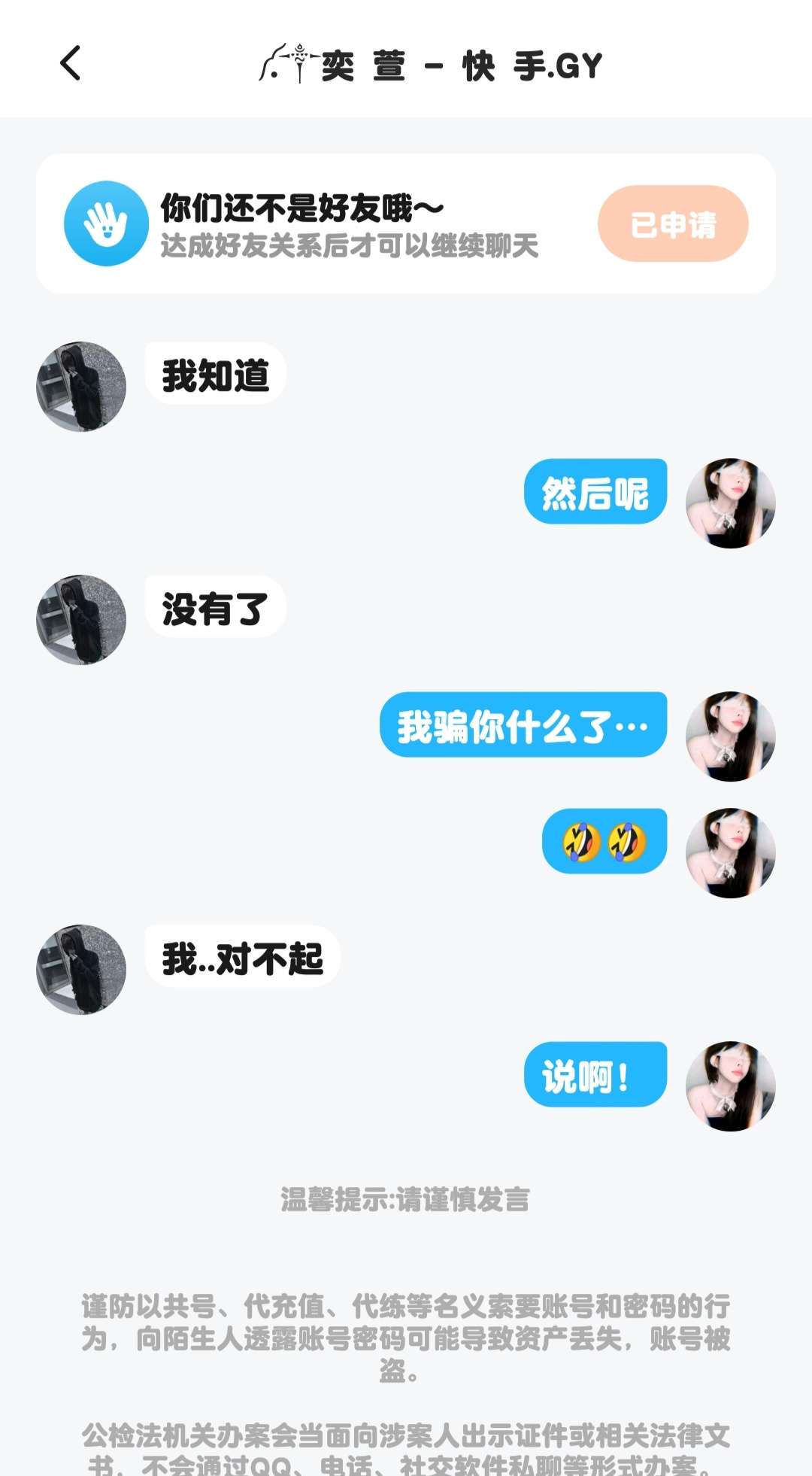Open my avatar beside 说啊! message
This screenshot has width=812, height=1476.
coord(730,1086)
